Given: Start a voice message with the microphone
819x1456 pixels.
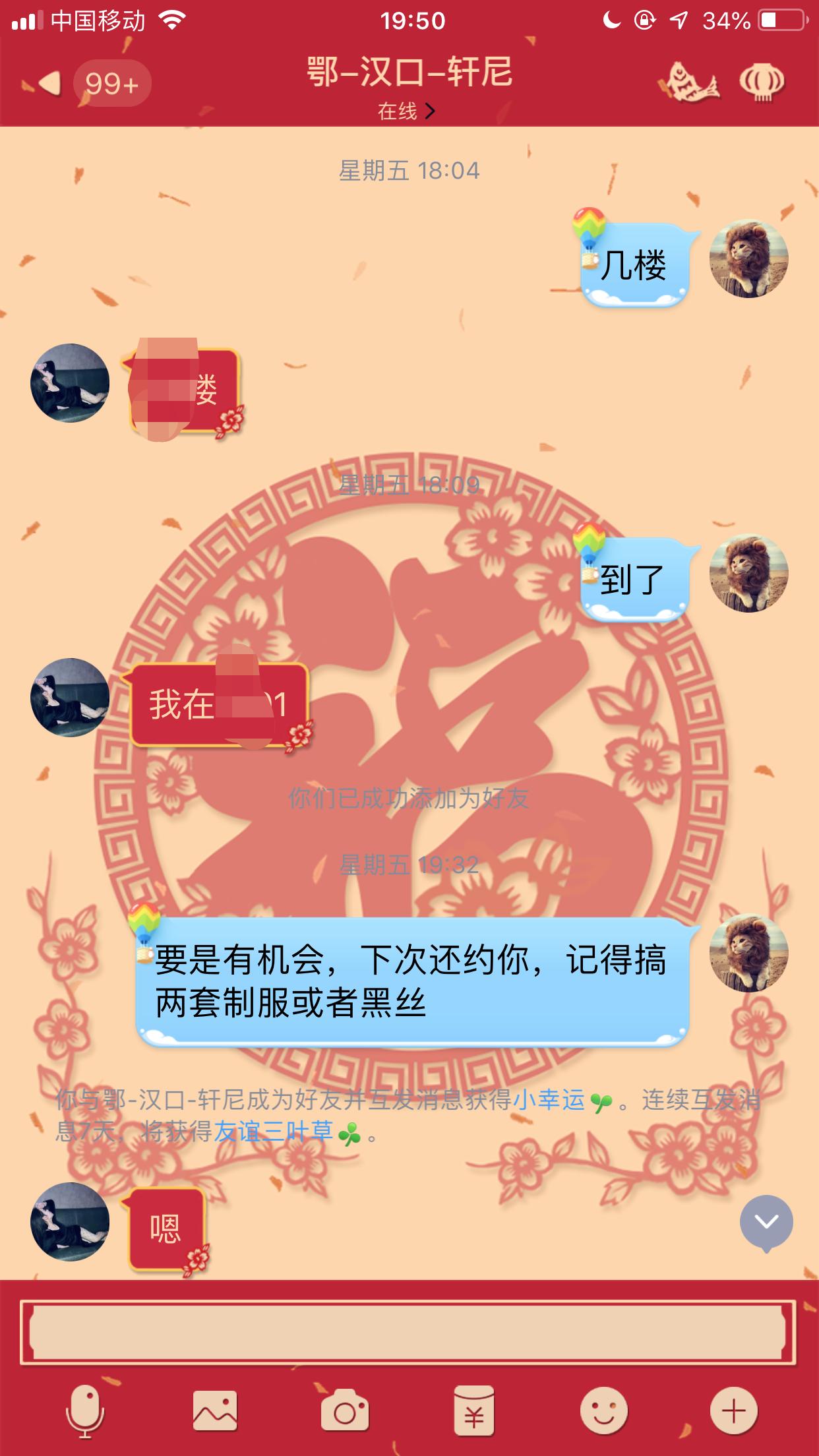Looking at the screenshot, I should point(85,1412).
